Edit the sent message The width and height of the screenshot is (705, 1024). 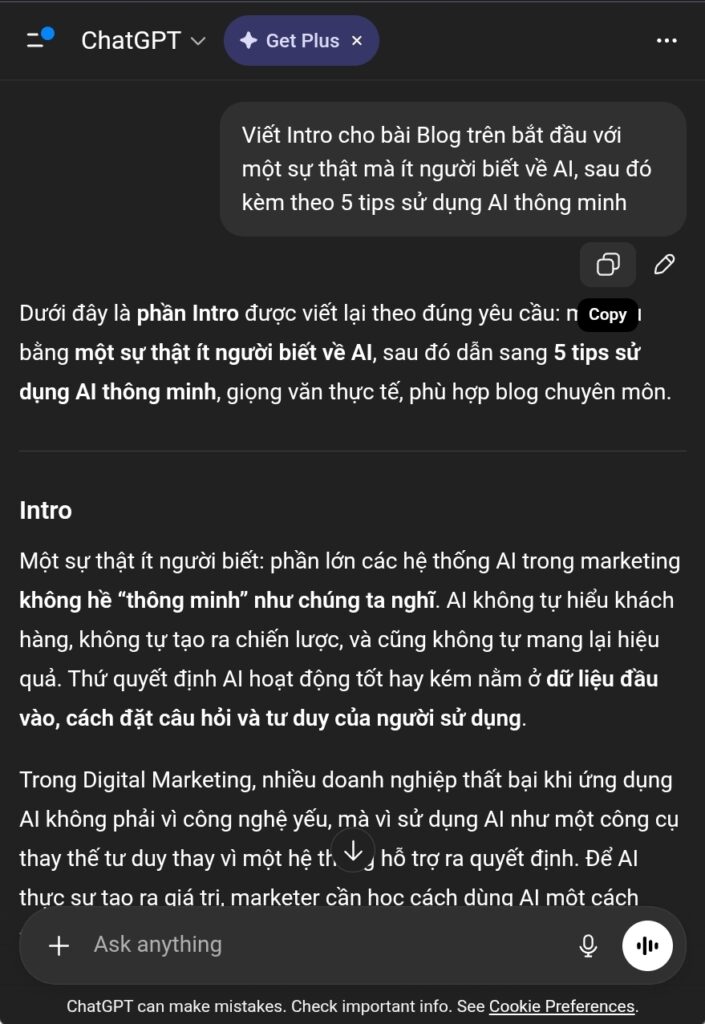coord(664,264)
